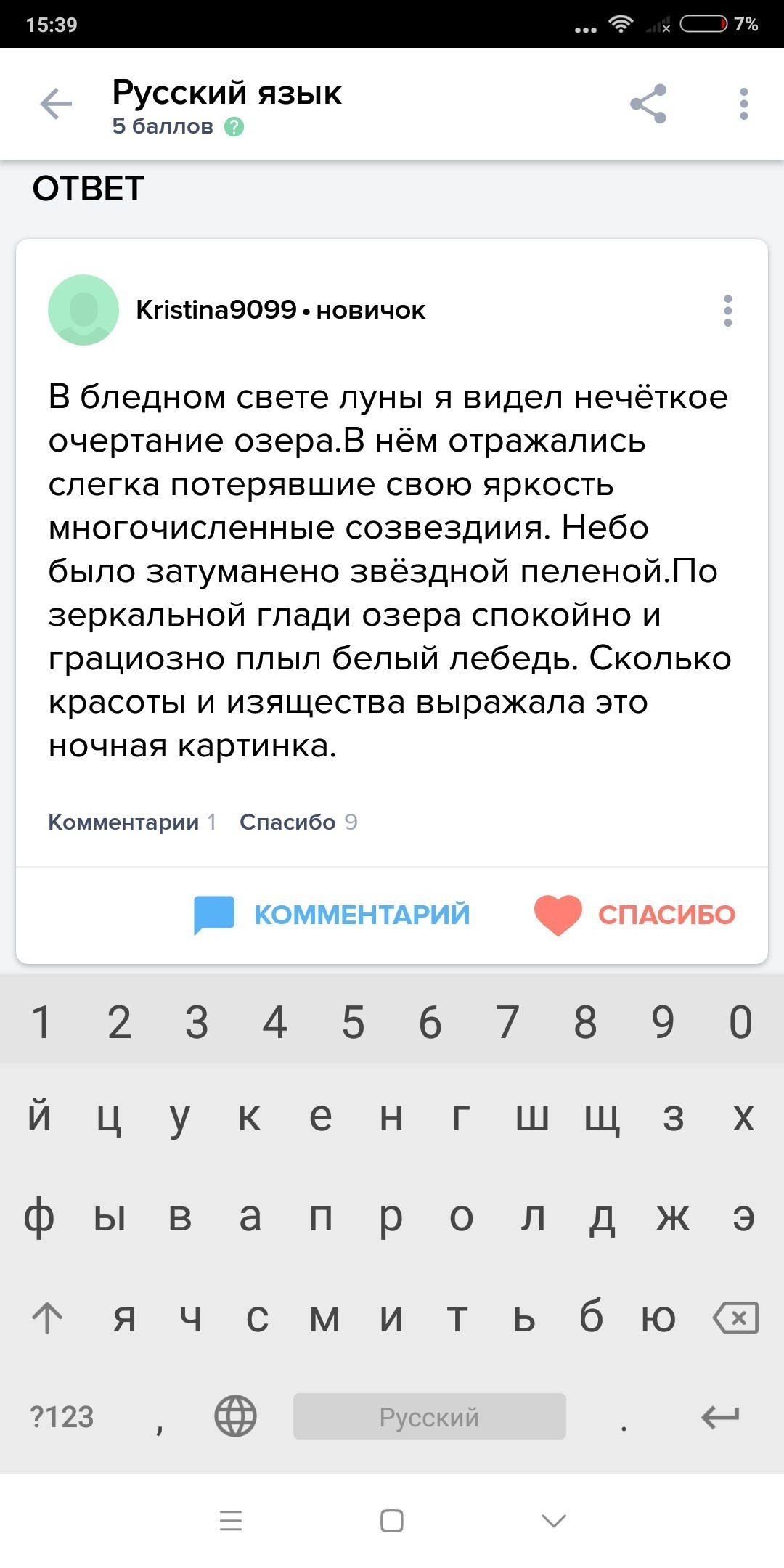784x1568 pixels.
Task: Open Kristina9099's profile avatar
Action: [x=83, y=310]
